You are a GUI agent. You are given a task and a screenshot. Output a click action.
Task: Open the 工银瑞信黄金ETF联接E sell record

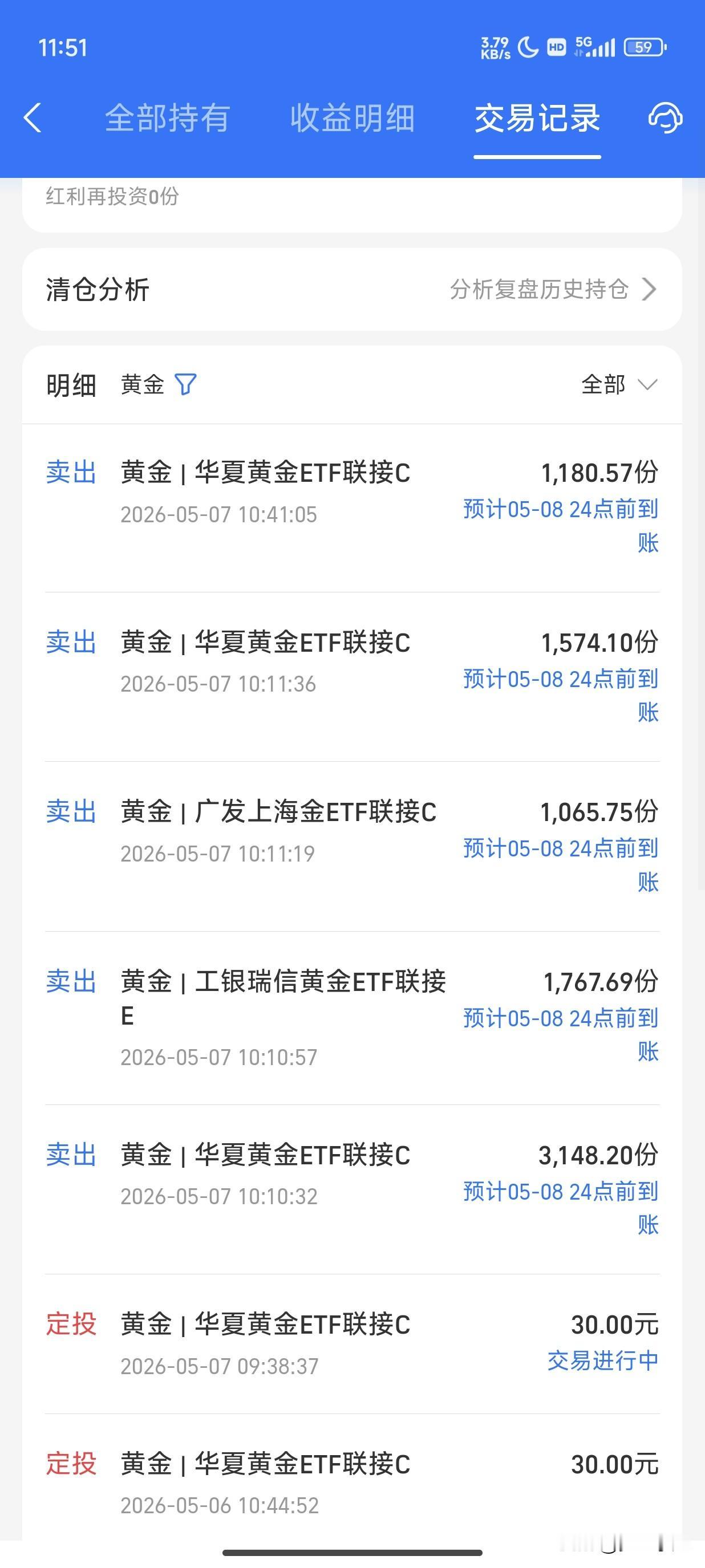tap(352, 1018)
